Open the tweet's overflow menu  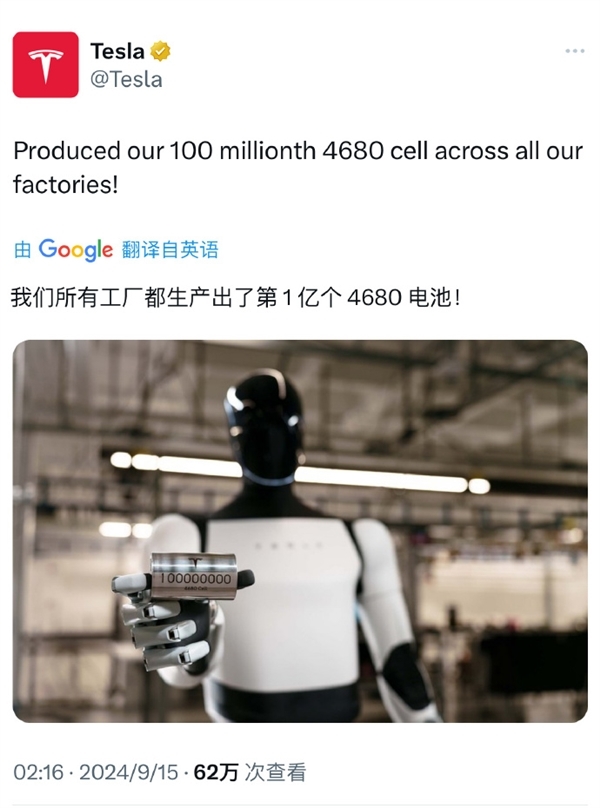pos(574,51)
